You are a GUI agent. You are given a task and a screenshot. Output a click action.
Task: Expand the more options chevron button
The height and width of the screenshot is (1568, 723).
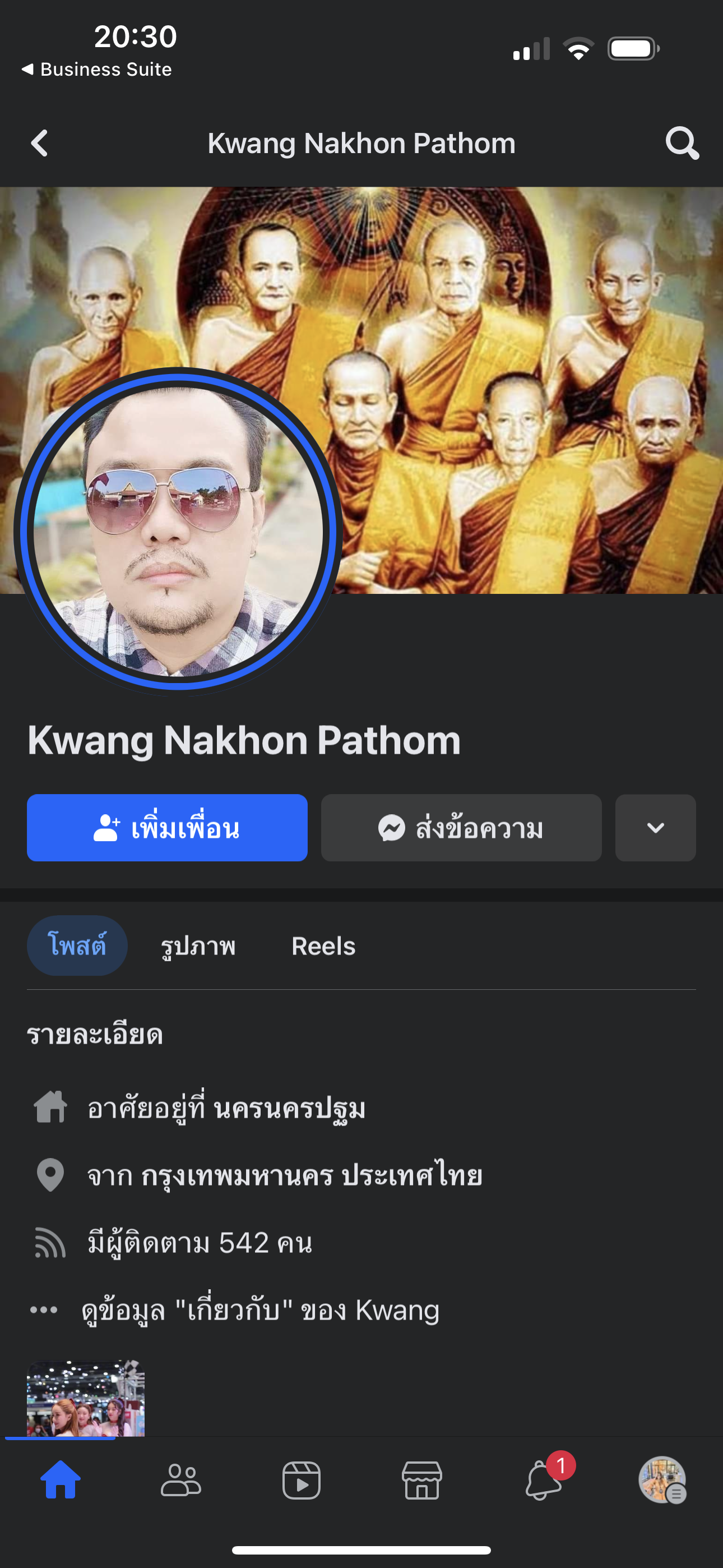pos(655,828)
